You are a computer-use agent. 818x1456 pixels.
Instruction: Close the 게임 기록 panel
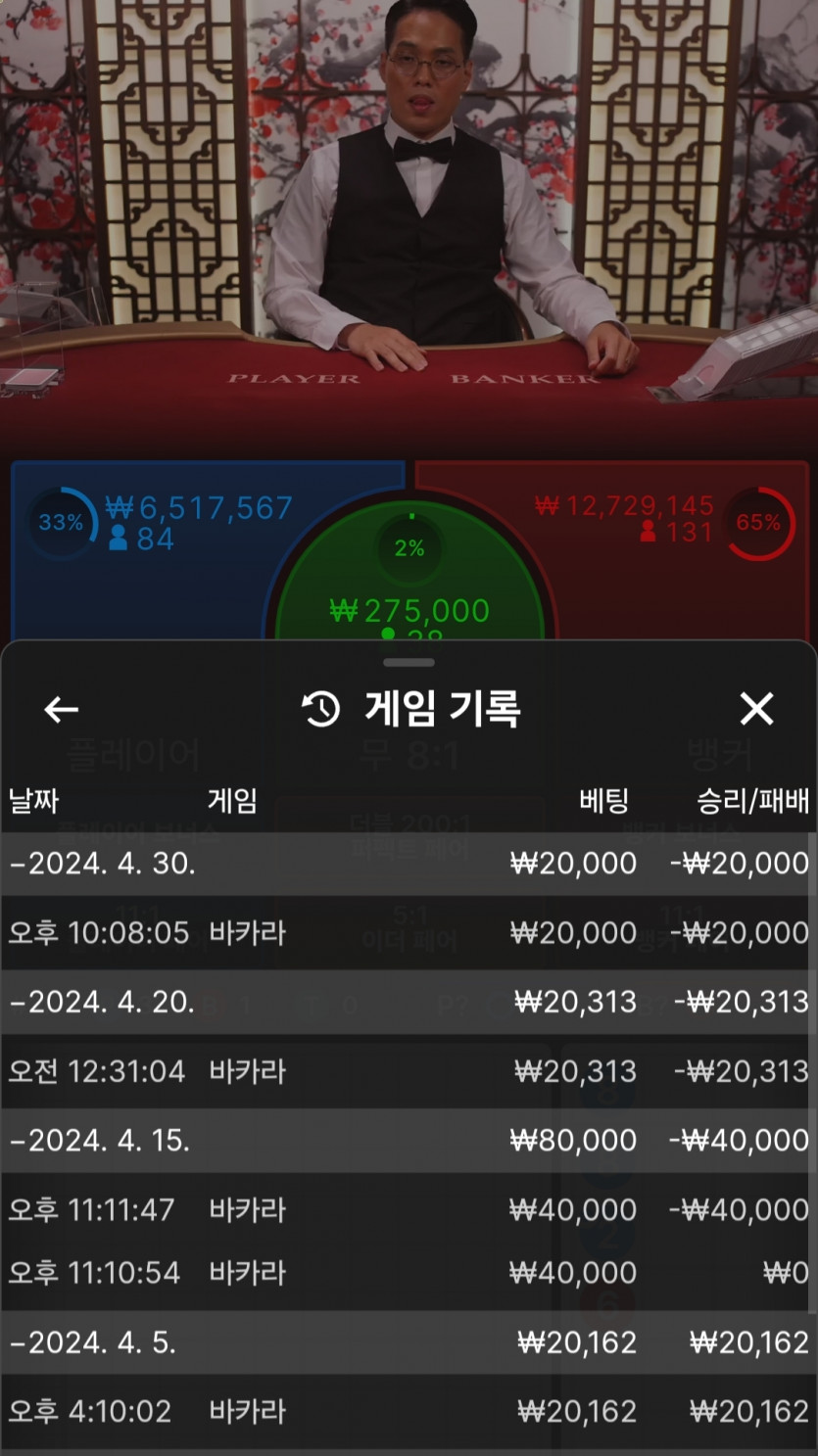tap(756, 709)
